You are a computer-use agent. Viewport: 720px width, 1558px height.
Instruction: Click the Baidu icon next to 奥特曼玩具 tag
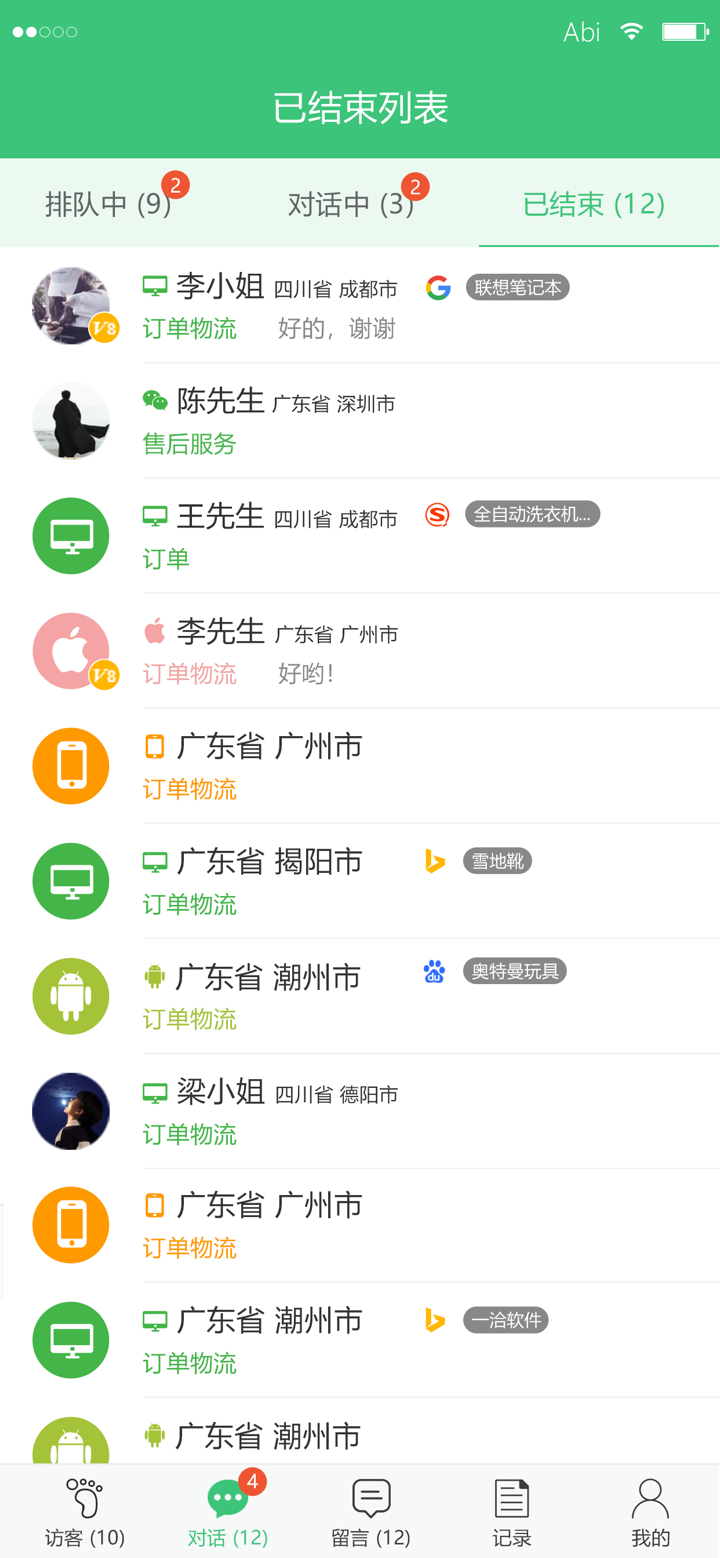(434, 971)
